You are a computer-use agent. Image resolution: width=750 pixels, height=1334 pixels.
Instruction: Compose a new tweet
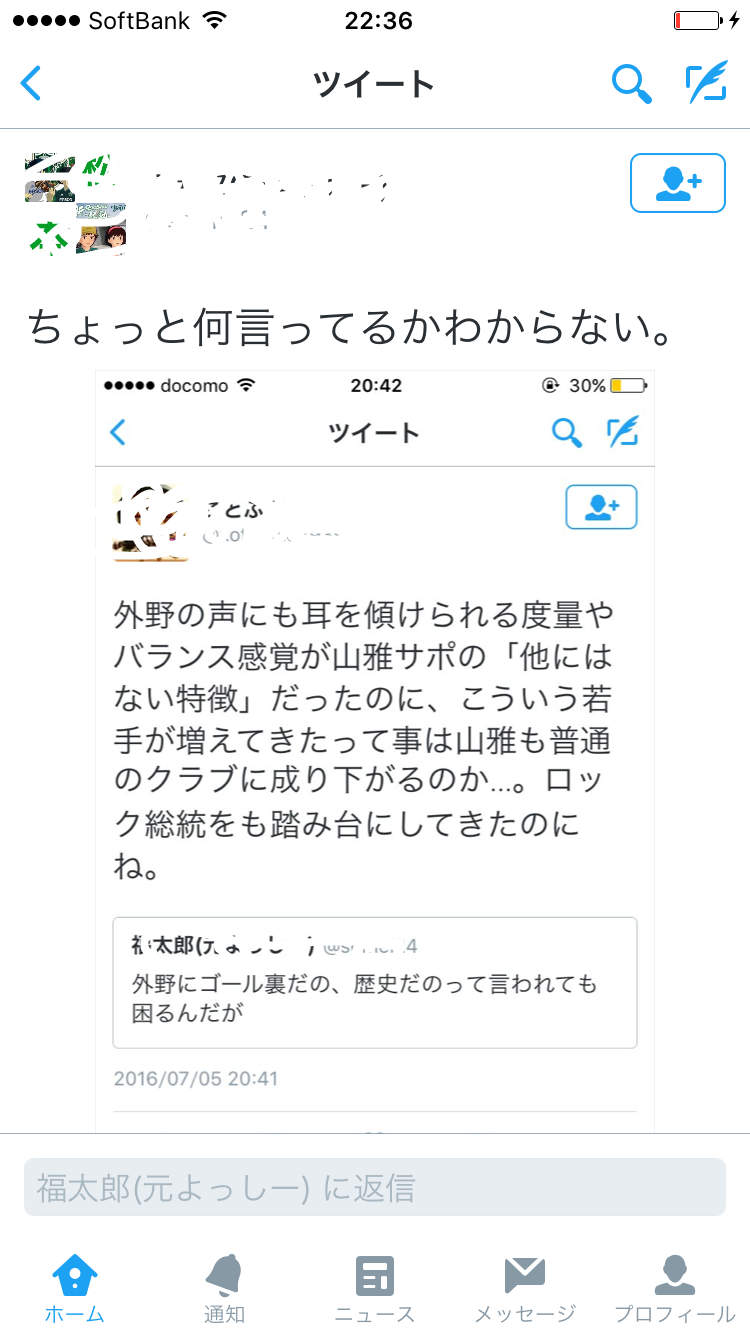point(706,84)
